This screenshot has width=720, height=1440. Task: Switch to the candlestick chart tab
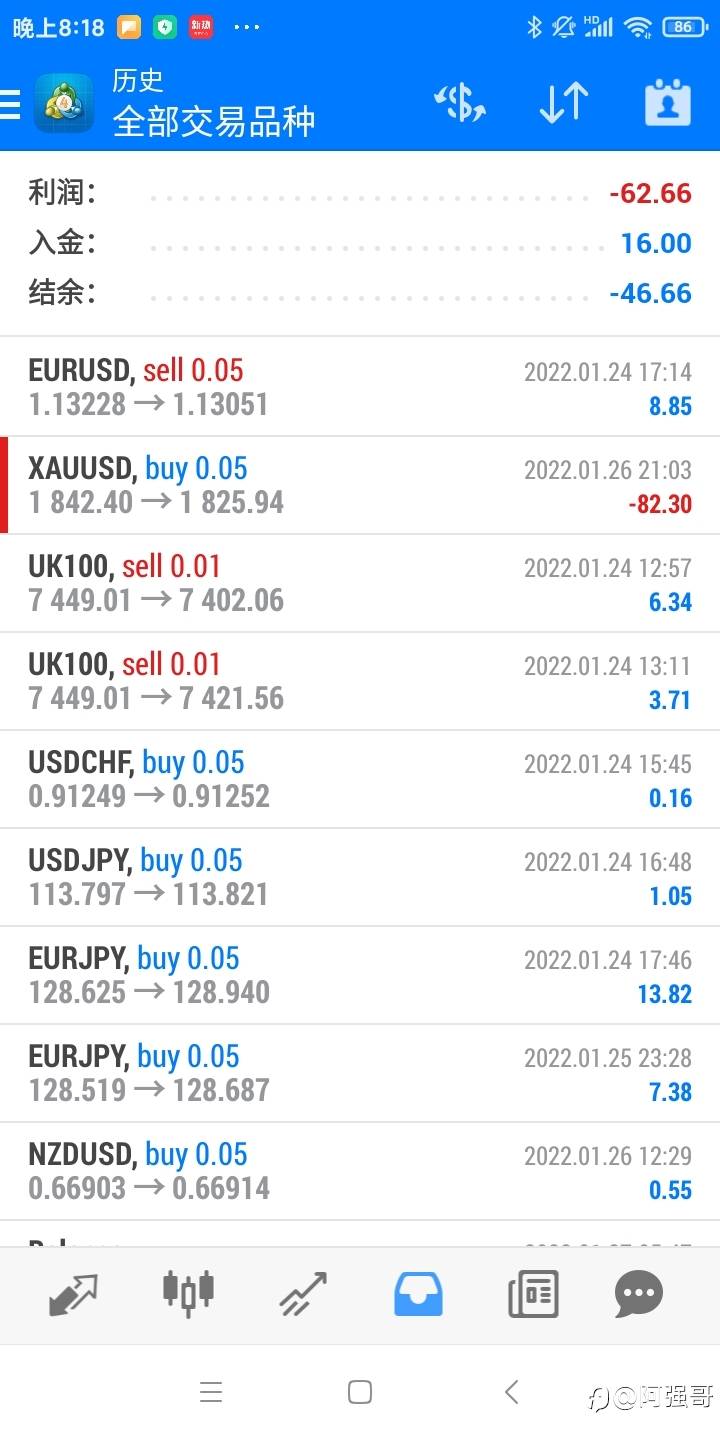[188, 1292]
